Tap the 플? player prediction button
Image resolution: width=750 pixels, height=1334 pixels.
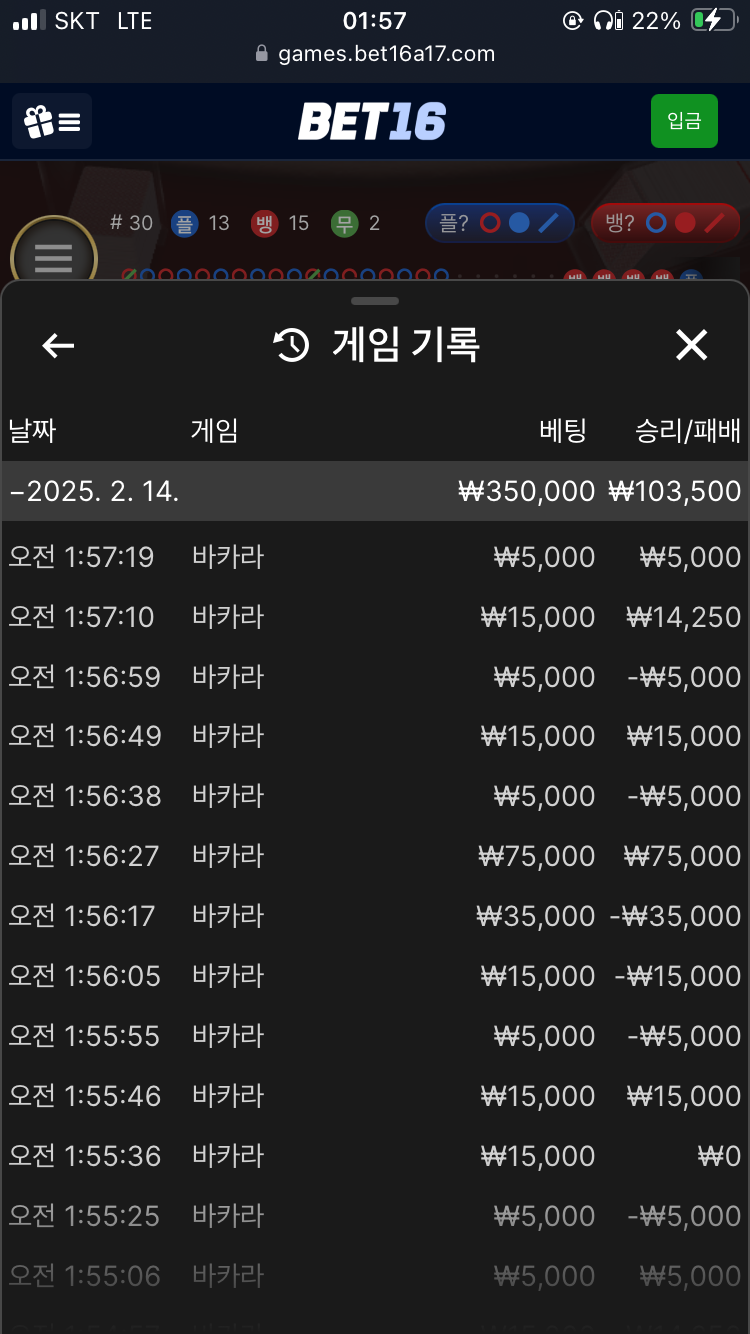[499, 223]
